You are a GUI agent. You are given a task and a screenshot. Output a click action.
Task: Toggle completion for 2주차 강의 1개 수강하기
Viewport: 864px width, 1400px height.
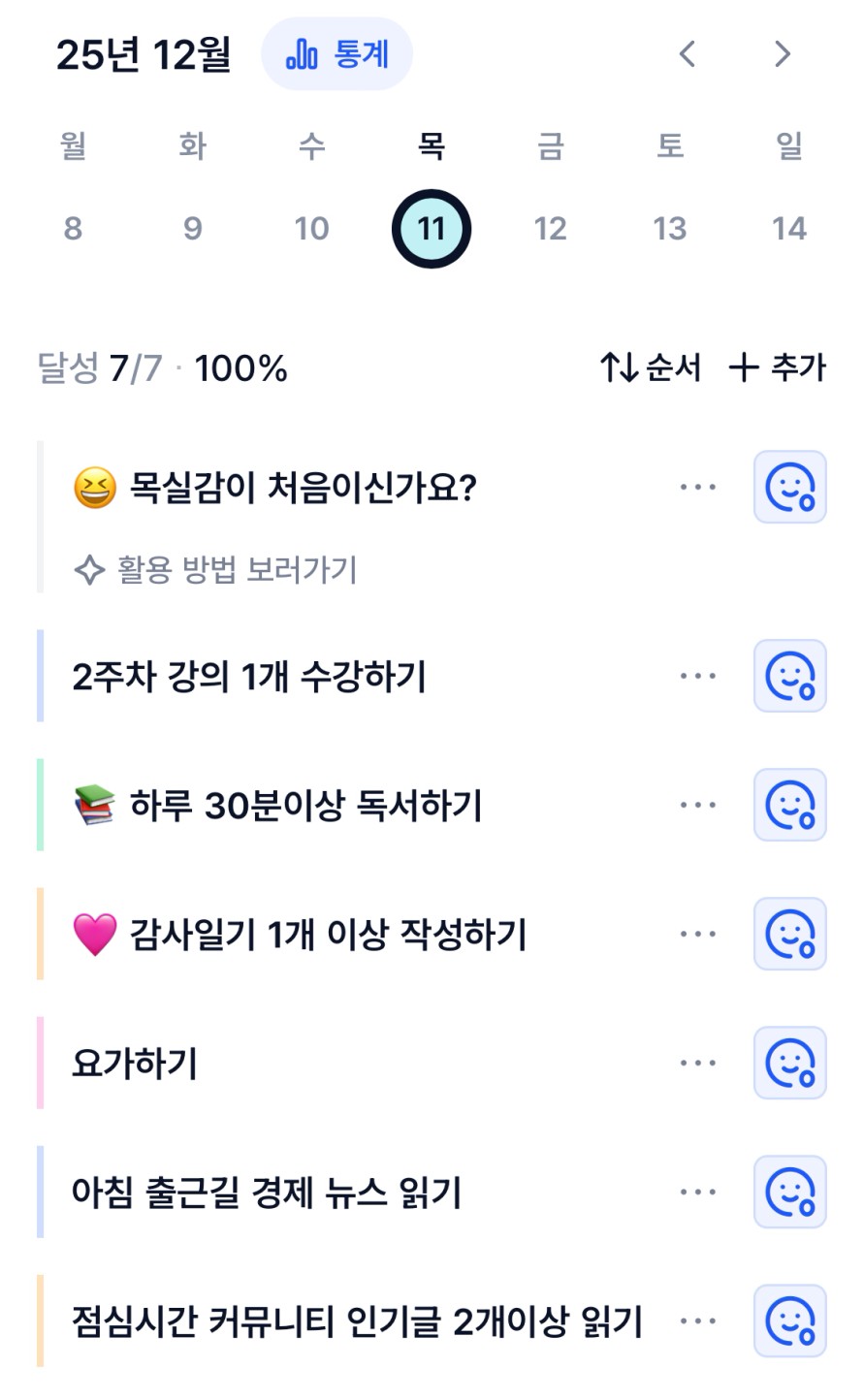(789, 676)
